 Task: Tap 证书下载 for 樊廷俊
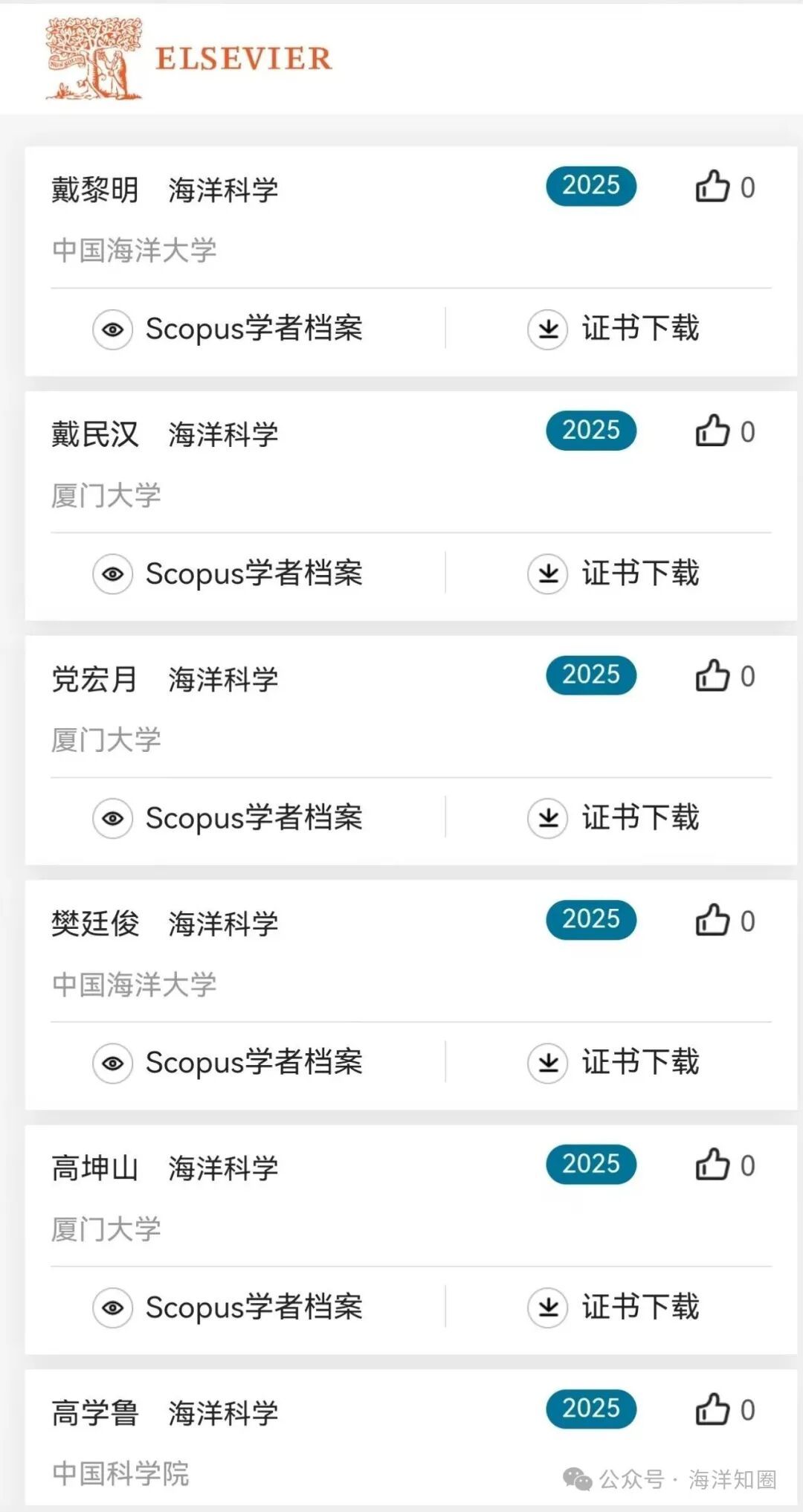(613, 1063)
